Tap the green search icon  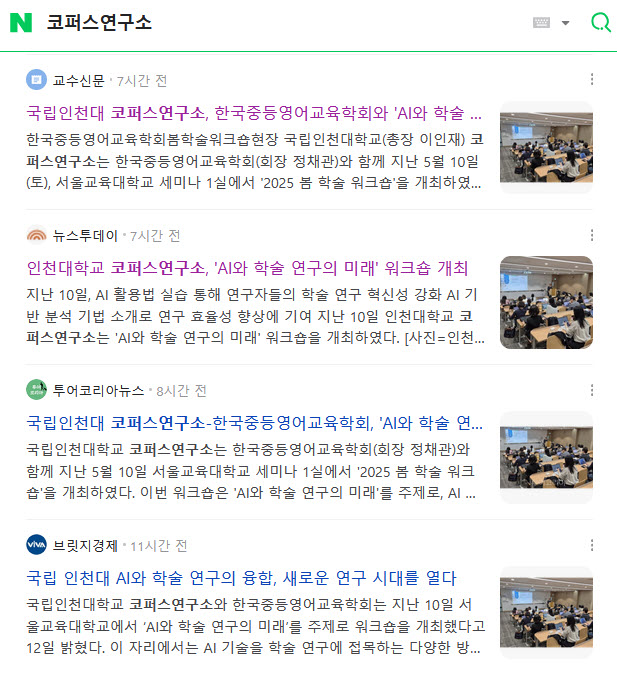pyautogui.click(x=600, y=23)
